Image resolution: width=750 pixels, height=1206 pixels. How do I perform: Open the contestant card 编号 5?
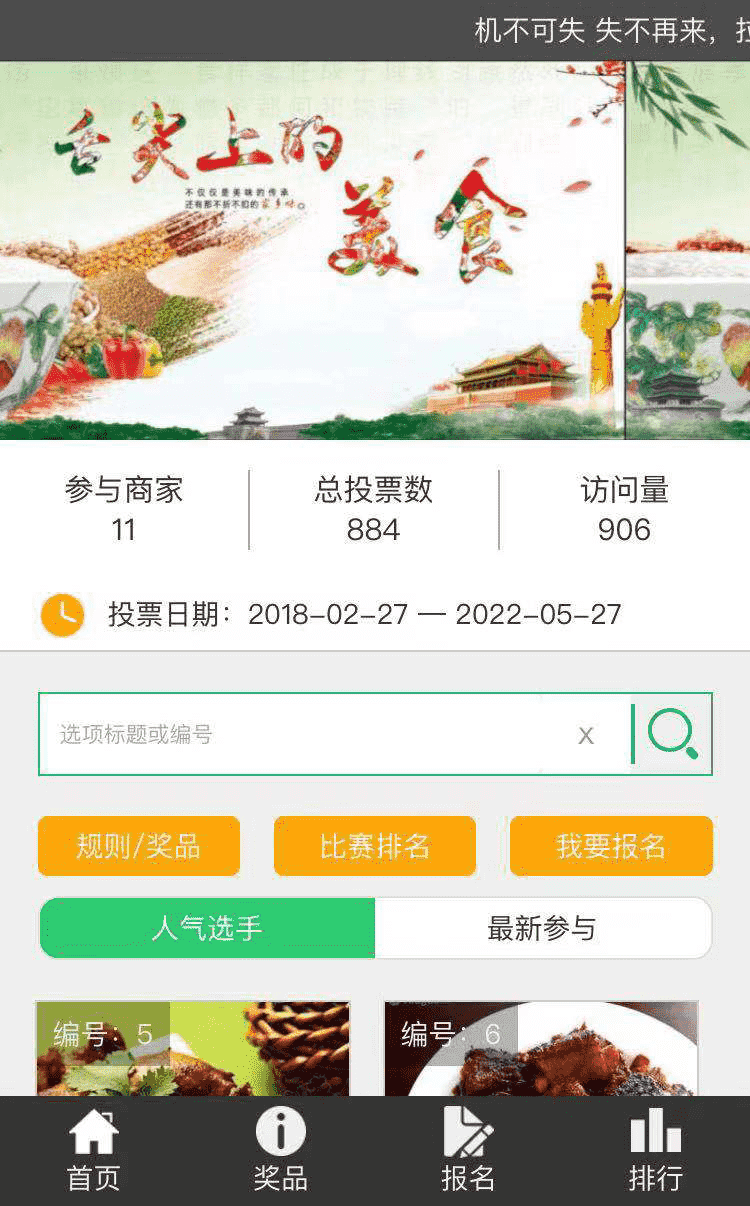pos(193,1048)
